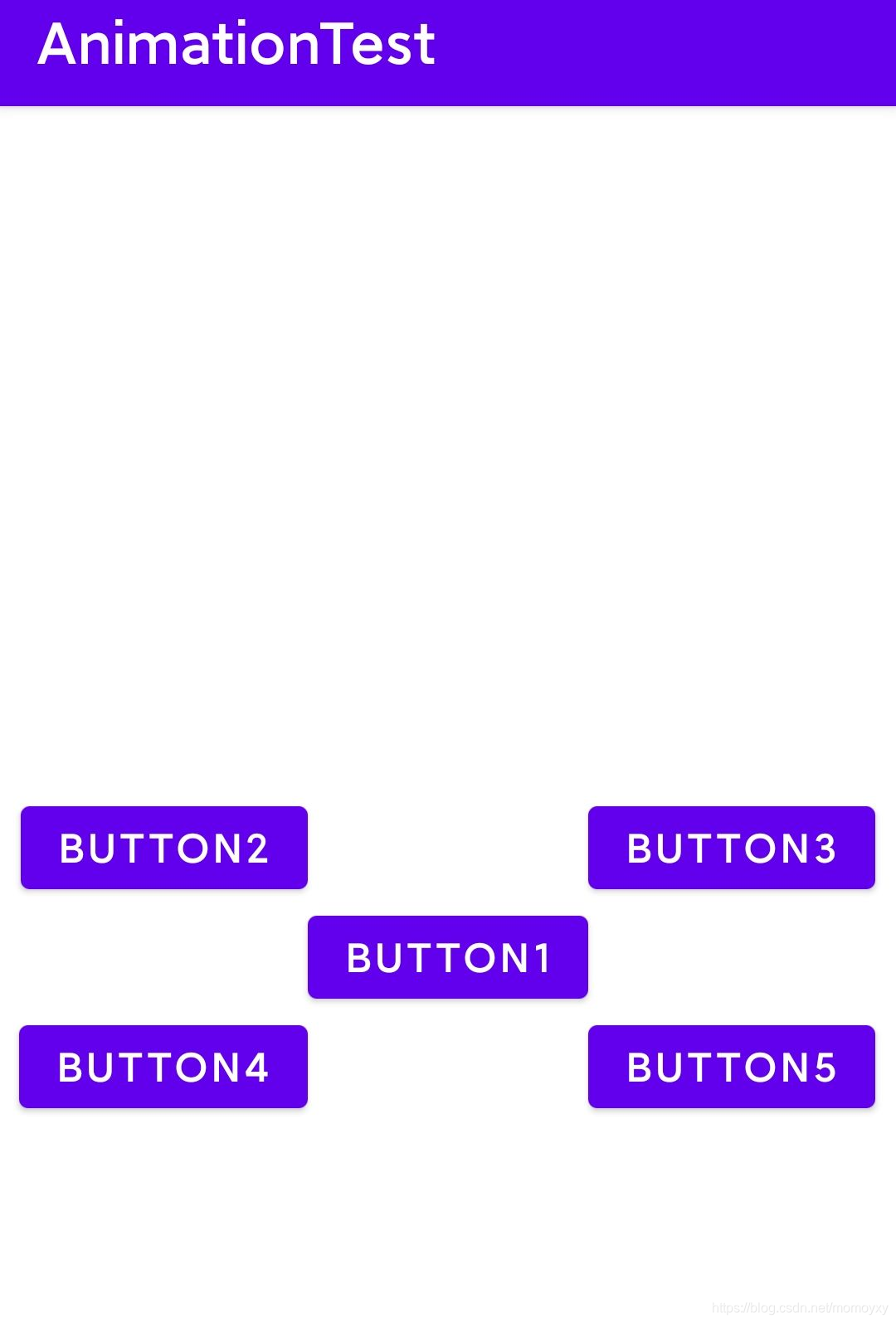This screenshot has height=1323, width=896.
Task: Click on BUTTON3
Action: (732, 848)
